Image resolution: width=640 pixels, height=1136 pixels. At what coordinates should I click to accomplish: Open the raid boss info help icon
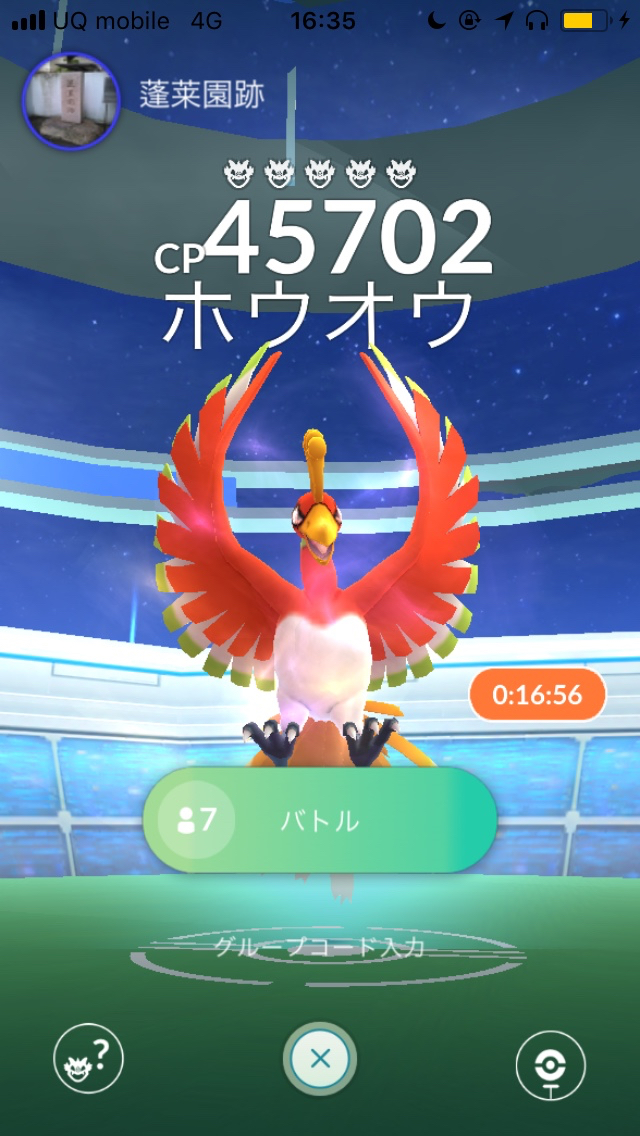(x=89, y=1059)
